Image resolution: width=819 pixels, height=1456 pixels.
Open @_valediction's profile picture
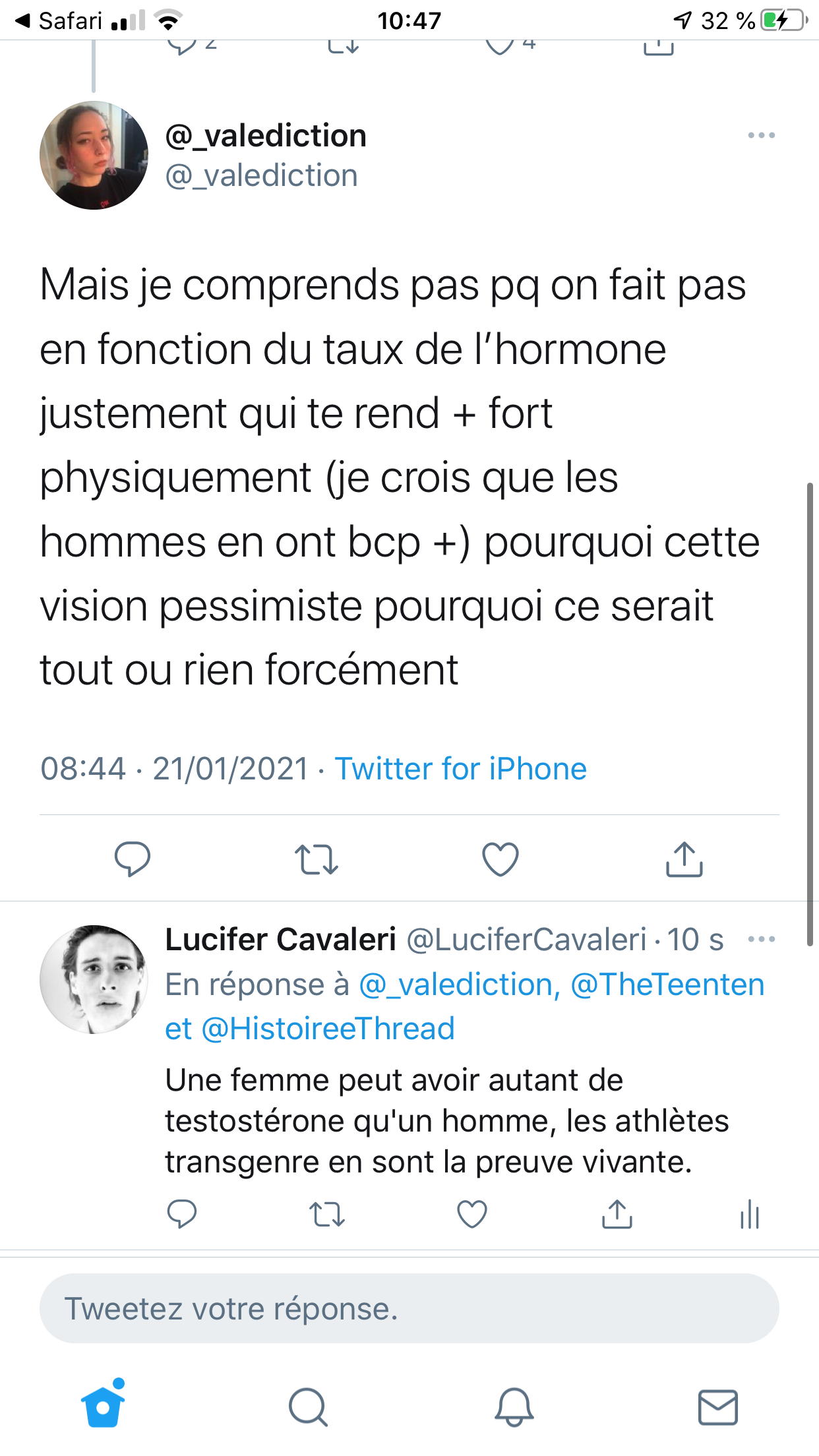pos(94,156)
